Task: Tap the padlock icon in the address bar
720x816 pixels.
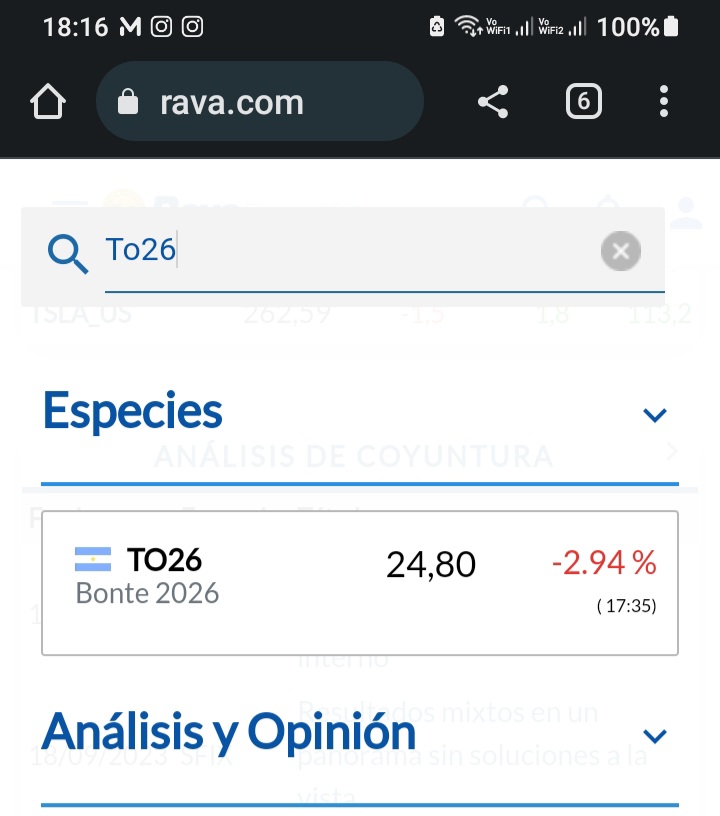Action: pyautogui.click(x=128, y=101)
